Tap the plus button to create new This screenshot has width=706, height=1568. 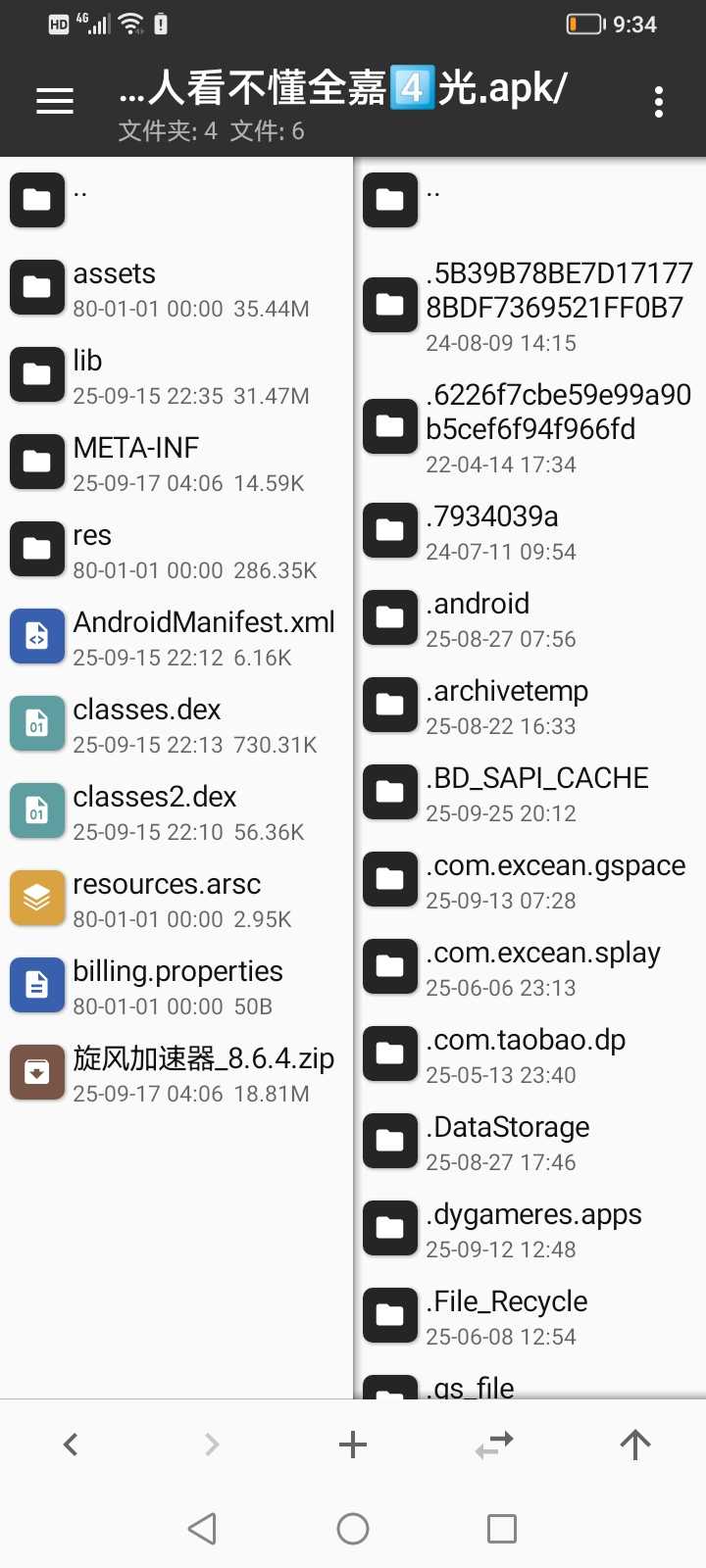(353, 1444)
